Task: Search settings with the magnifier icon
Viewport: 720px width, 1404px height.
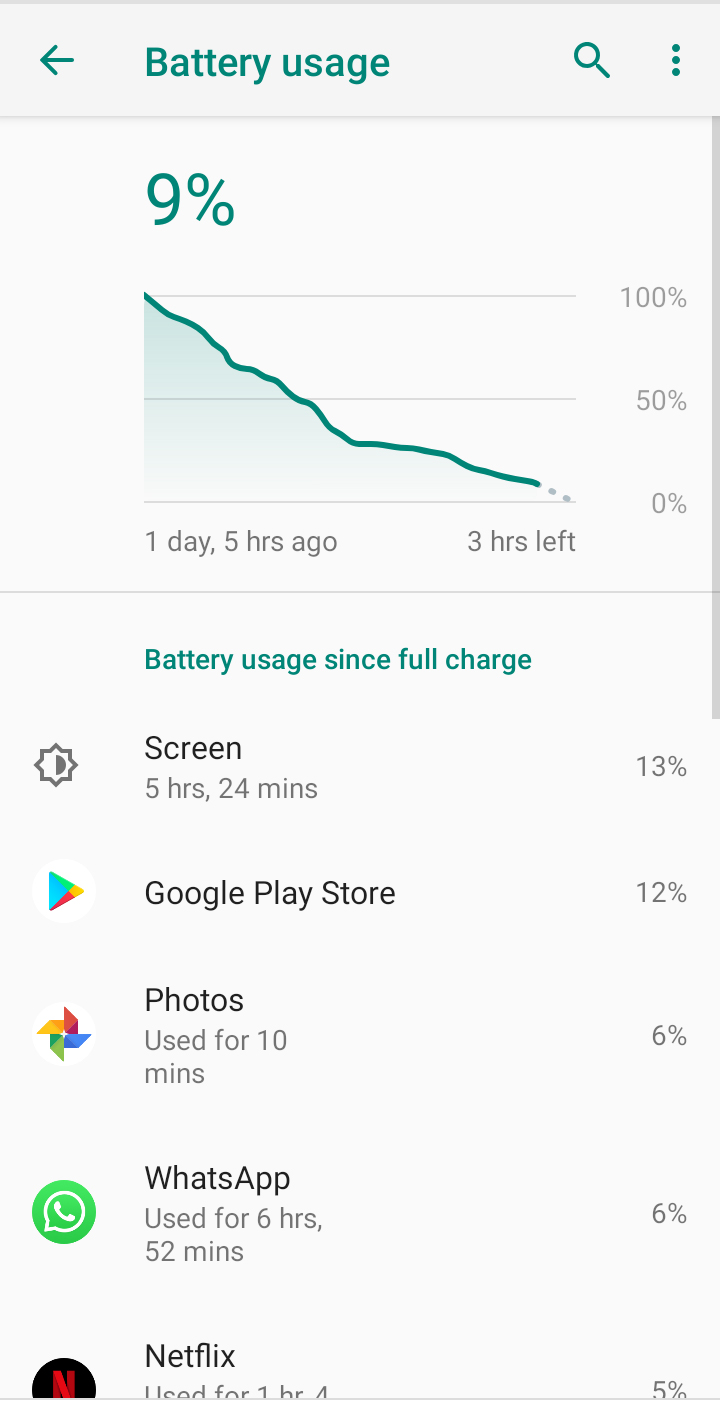Action: coord(591,62)
